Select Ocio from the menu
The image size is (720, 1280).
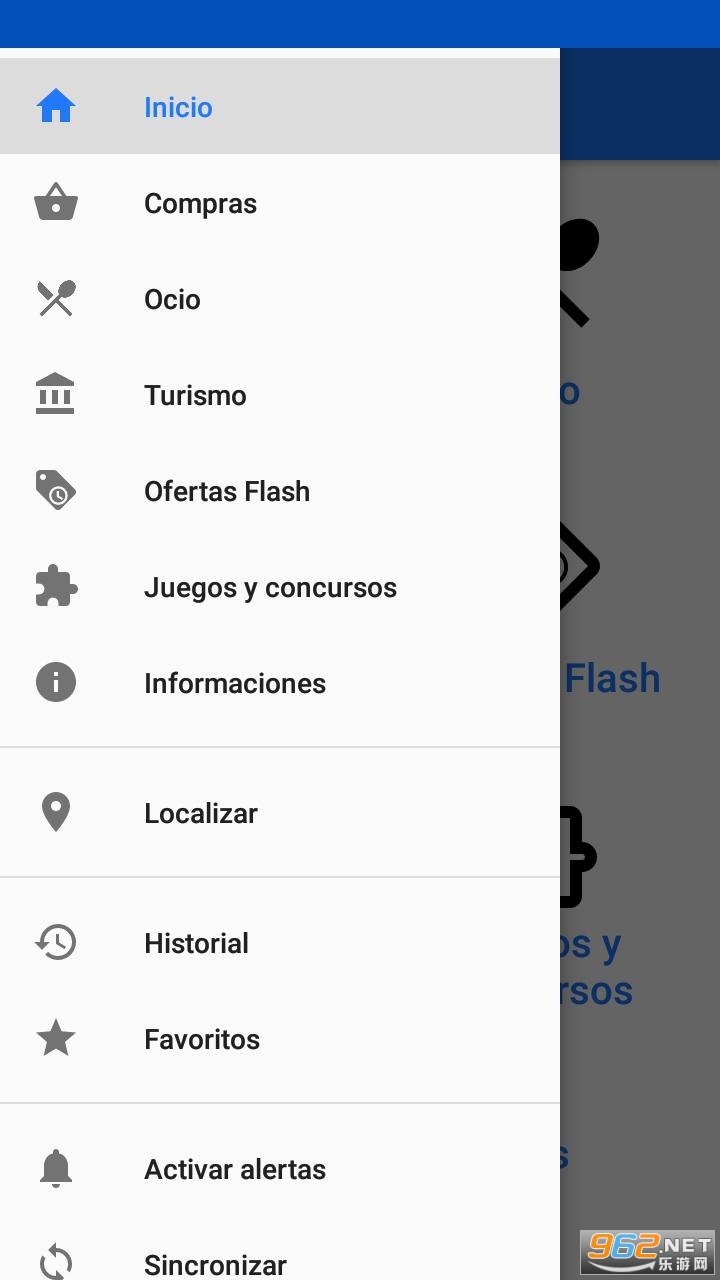click(172, 299)
